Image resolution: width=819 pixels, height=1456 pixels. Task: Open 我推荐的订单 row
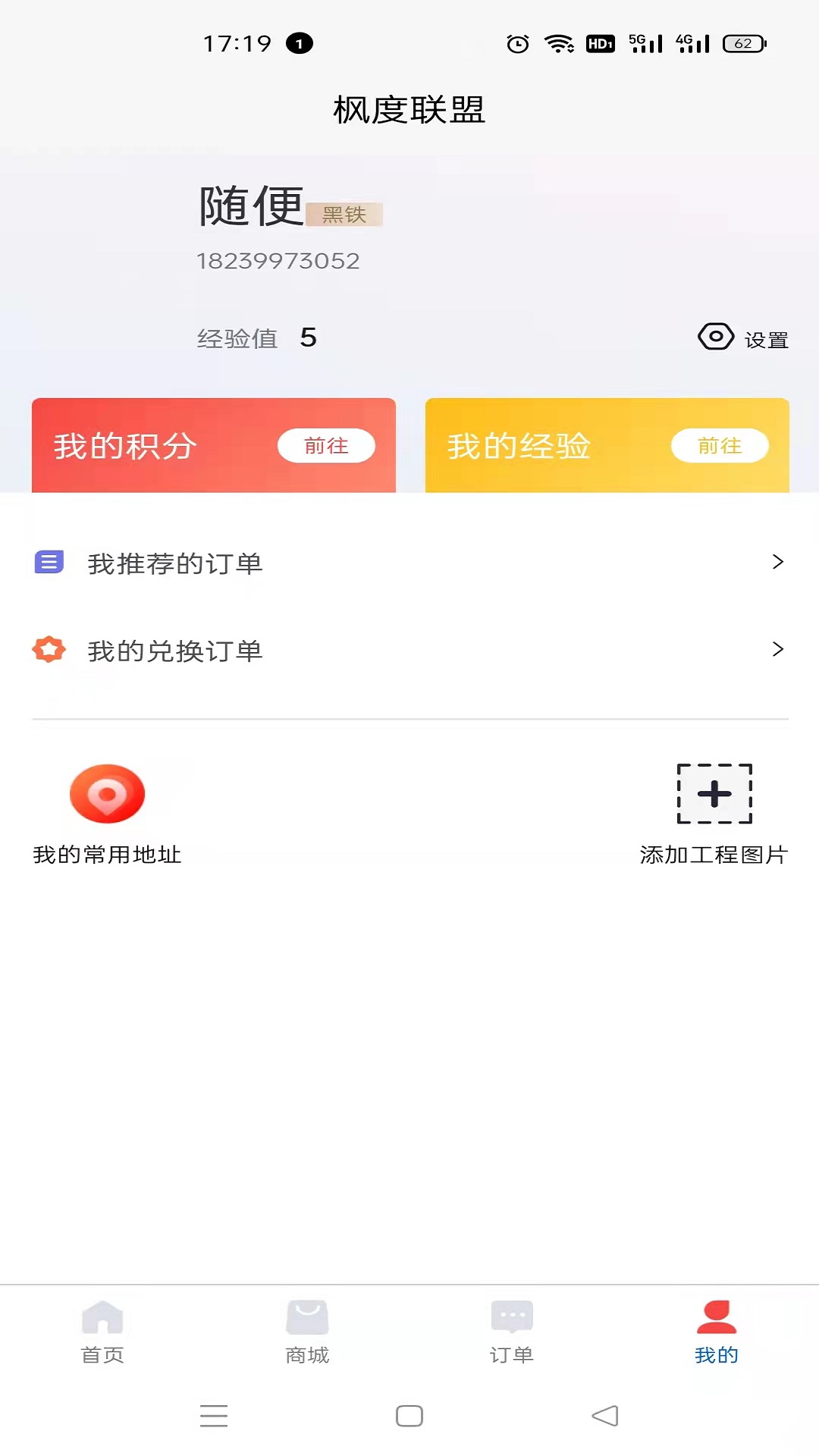tap(409, 563)
